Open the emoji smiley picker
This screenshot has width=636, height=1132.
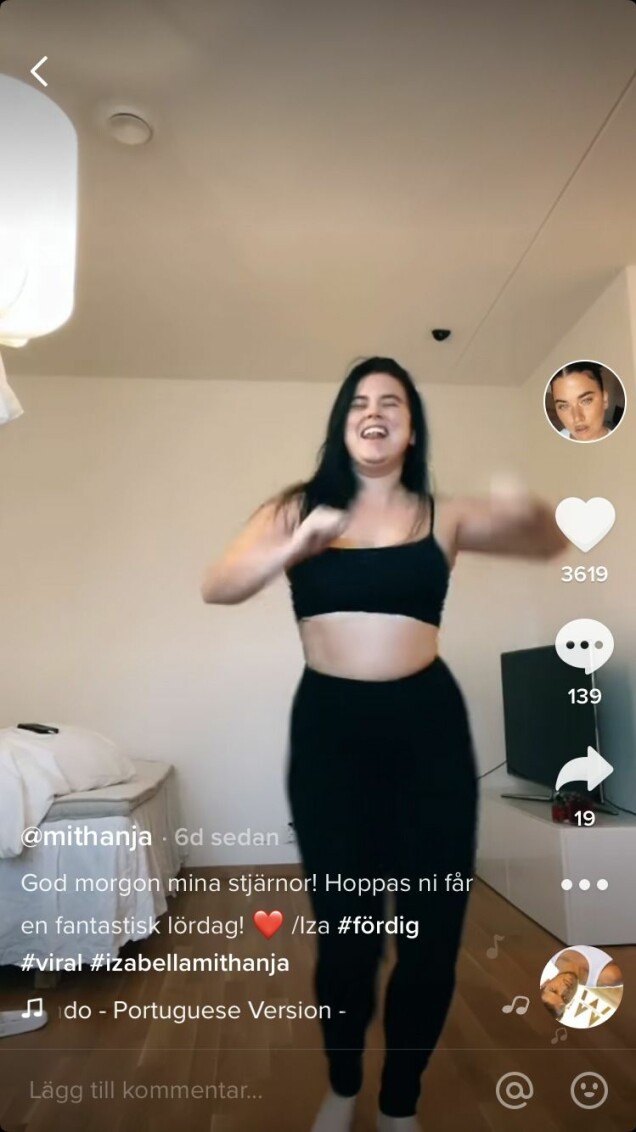(589, 1090)
